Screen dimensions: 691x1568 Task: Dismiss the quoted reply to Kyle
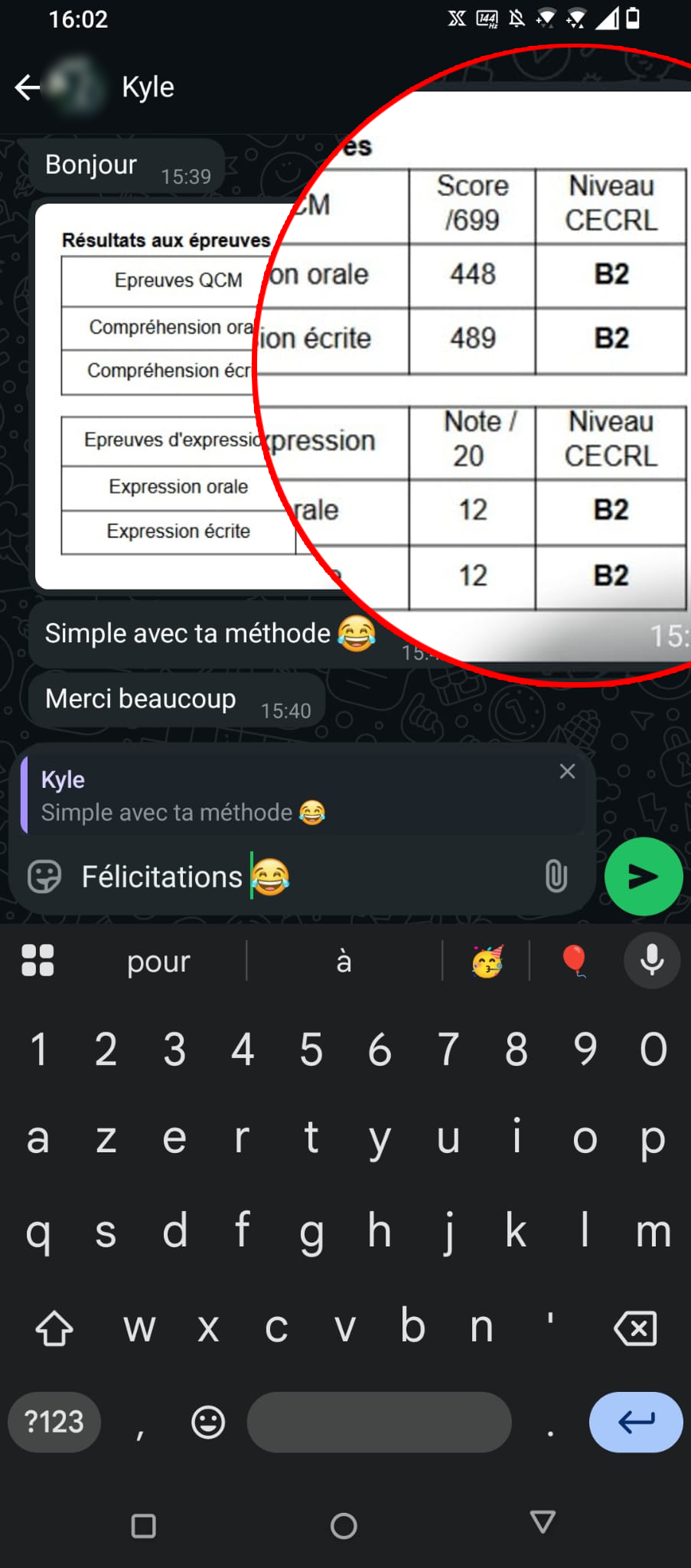[567, 771]
